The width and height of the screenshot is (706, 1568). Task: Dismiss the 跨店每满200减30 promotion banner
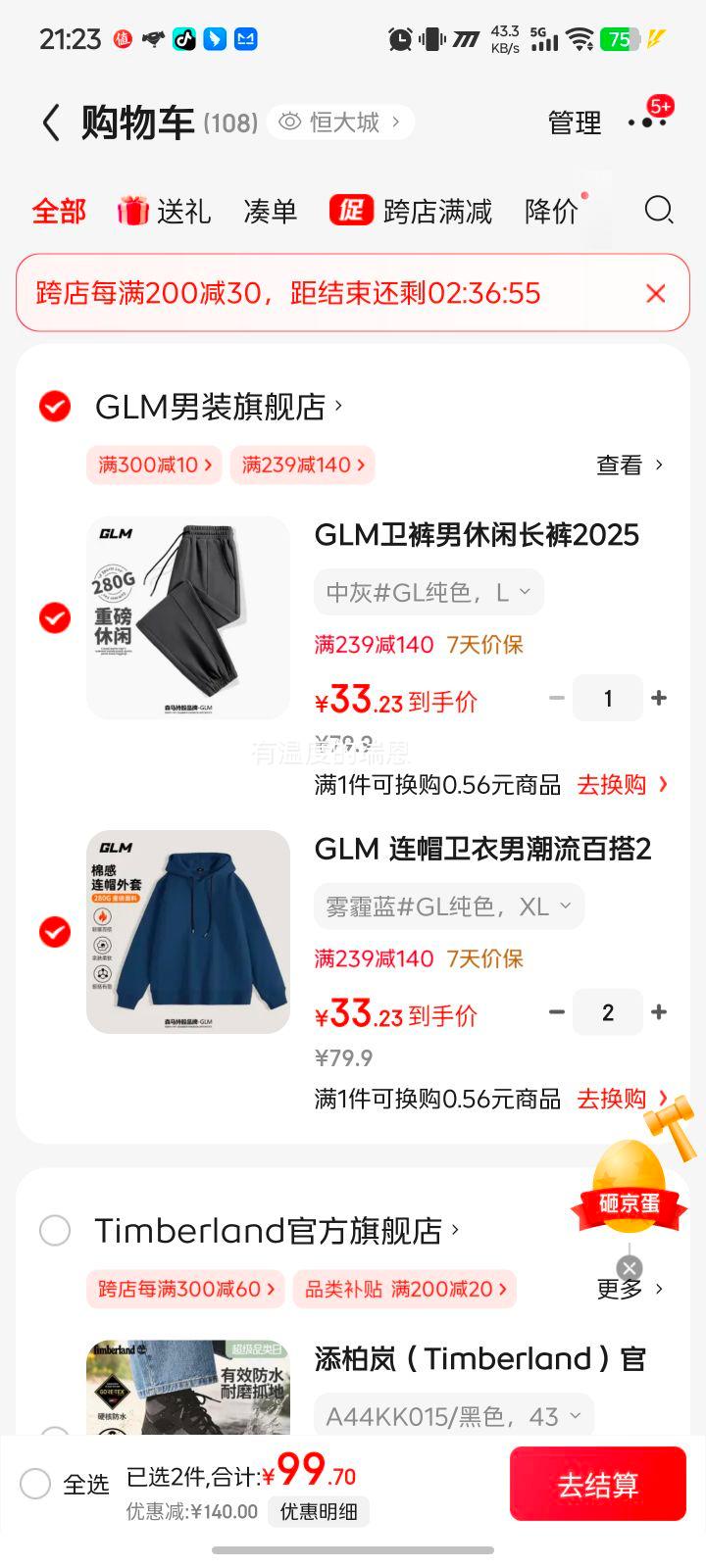click(655, 293)
